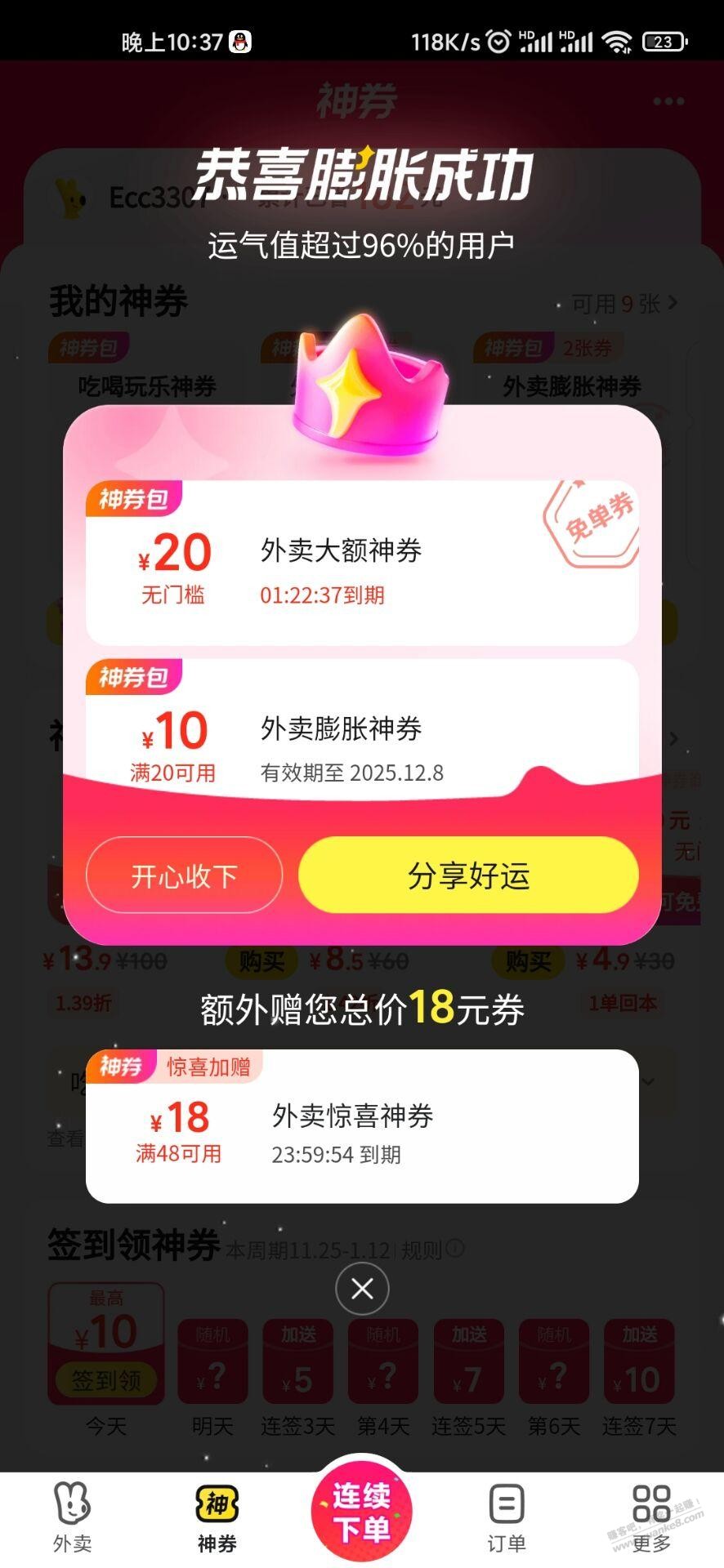Tap the 连续下单 center button
Image resolution: width=724 pixels, height=1568 pixels.
361,1512
